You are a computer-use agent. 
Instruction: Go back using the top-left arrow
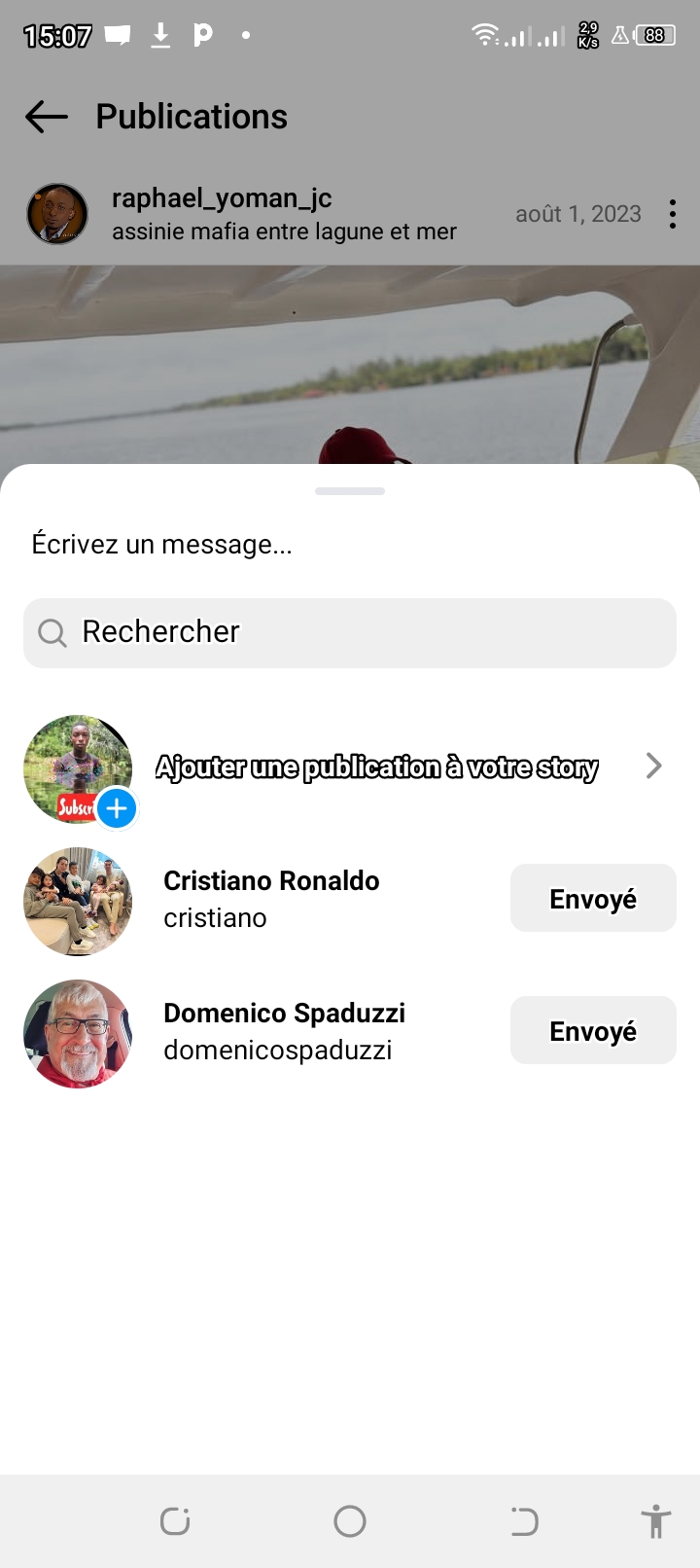(x=46, y=118)
